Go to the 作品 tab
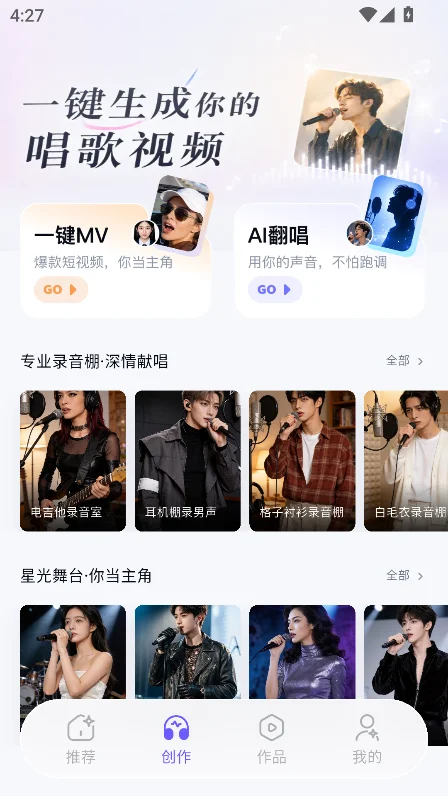Screen dimensions: 448x796 click(271, 739)
